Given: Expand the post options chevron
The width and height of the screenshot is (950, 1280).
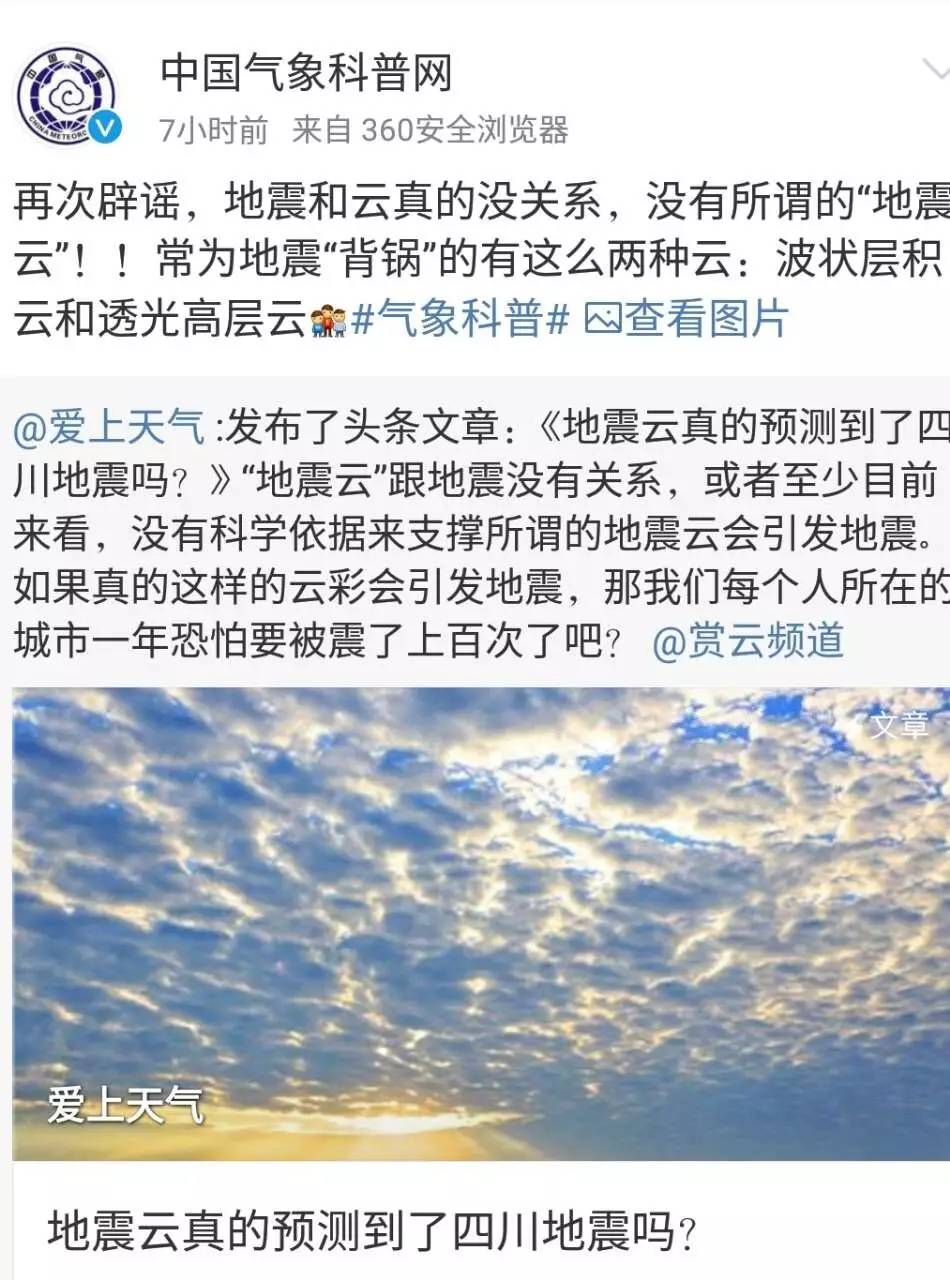Looking at the screenshot, I should (935, 72).
